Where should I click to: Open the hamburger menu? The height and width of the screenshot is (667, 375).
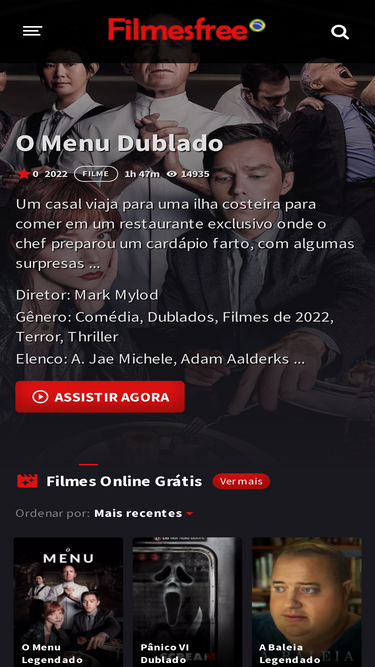(33, 31)
